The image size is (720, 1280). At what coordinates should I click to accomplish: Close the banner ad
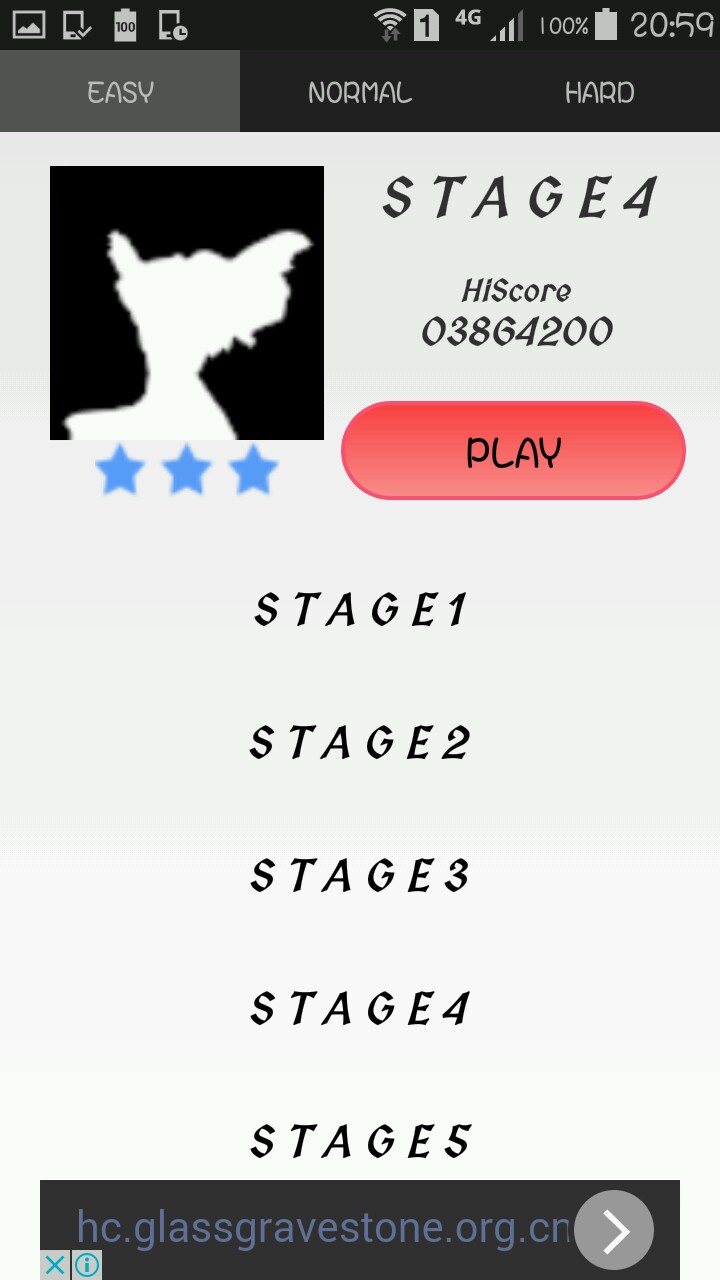pyautogui.click(x=56, y=1265)
